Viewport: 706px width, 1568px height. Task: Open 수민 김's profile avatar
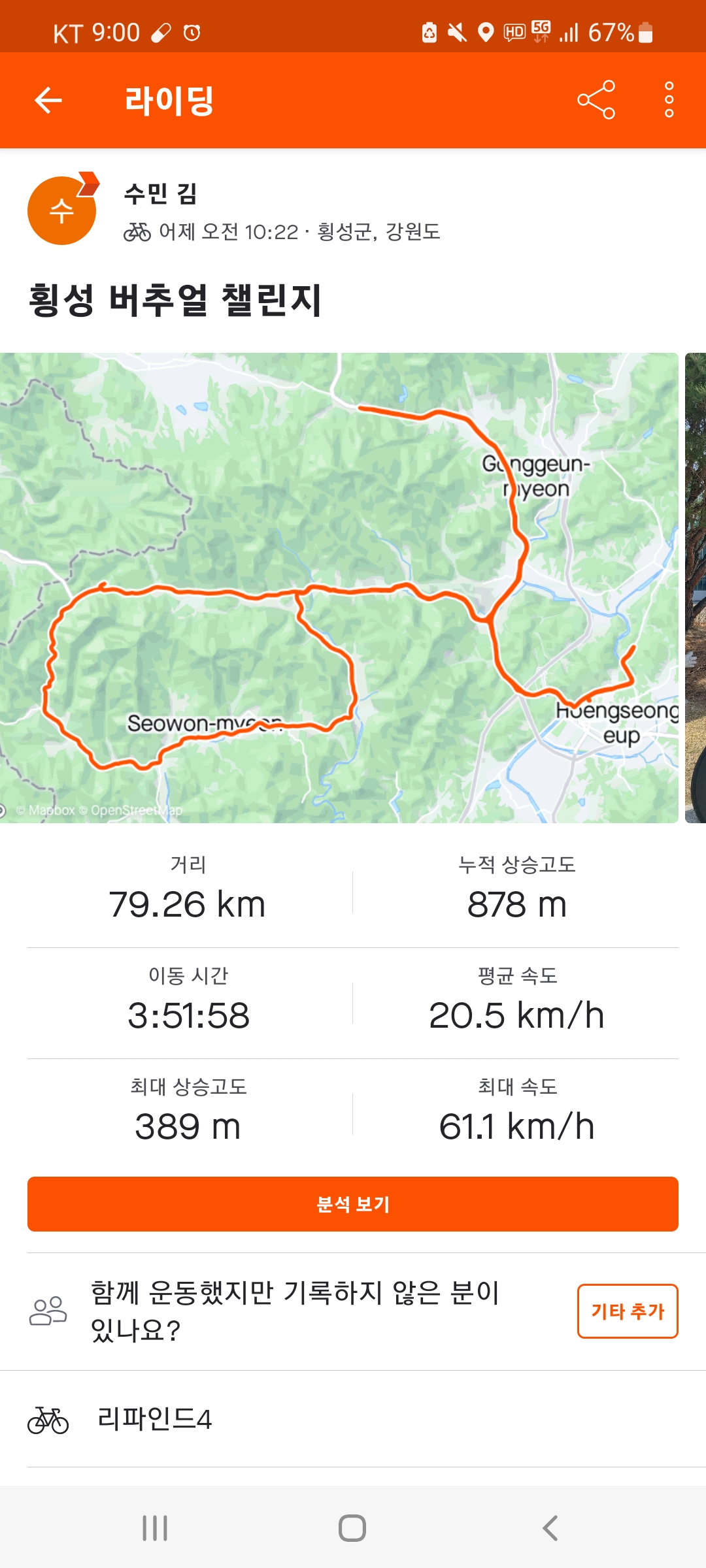[x=62, y=210]
